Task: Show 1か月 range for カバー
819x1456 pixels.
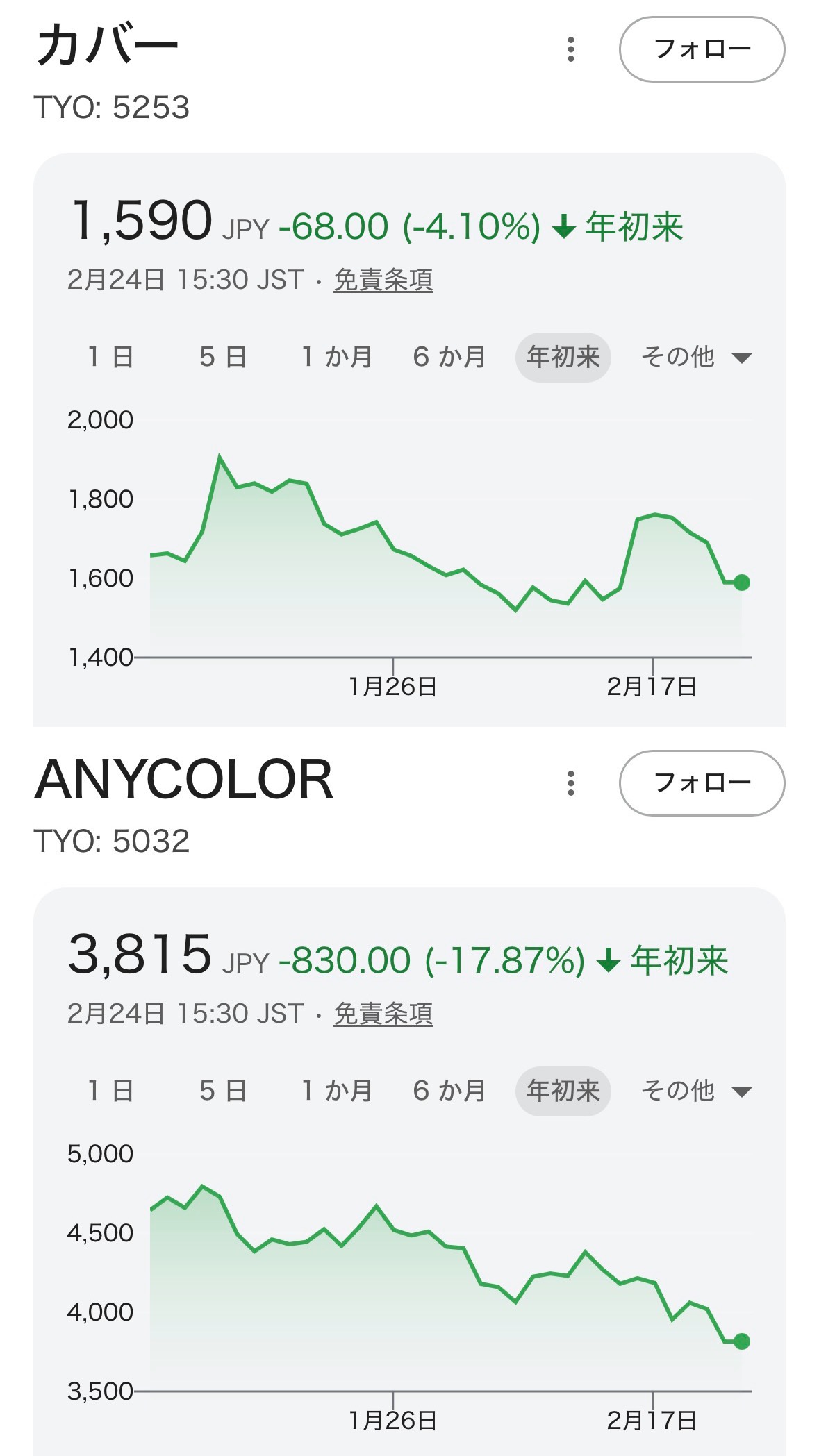Action: tap(337, 357)
